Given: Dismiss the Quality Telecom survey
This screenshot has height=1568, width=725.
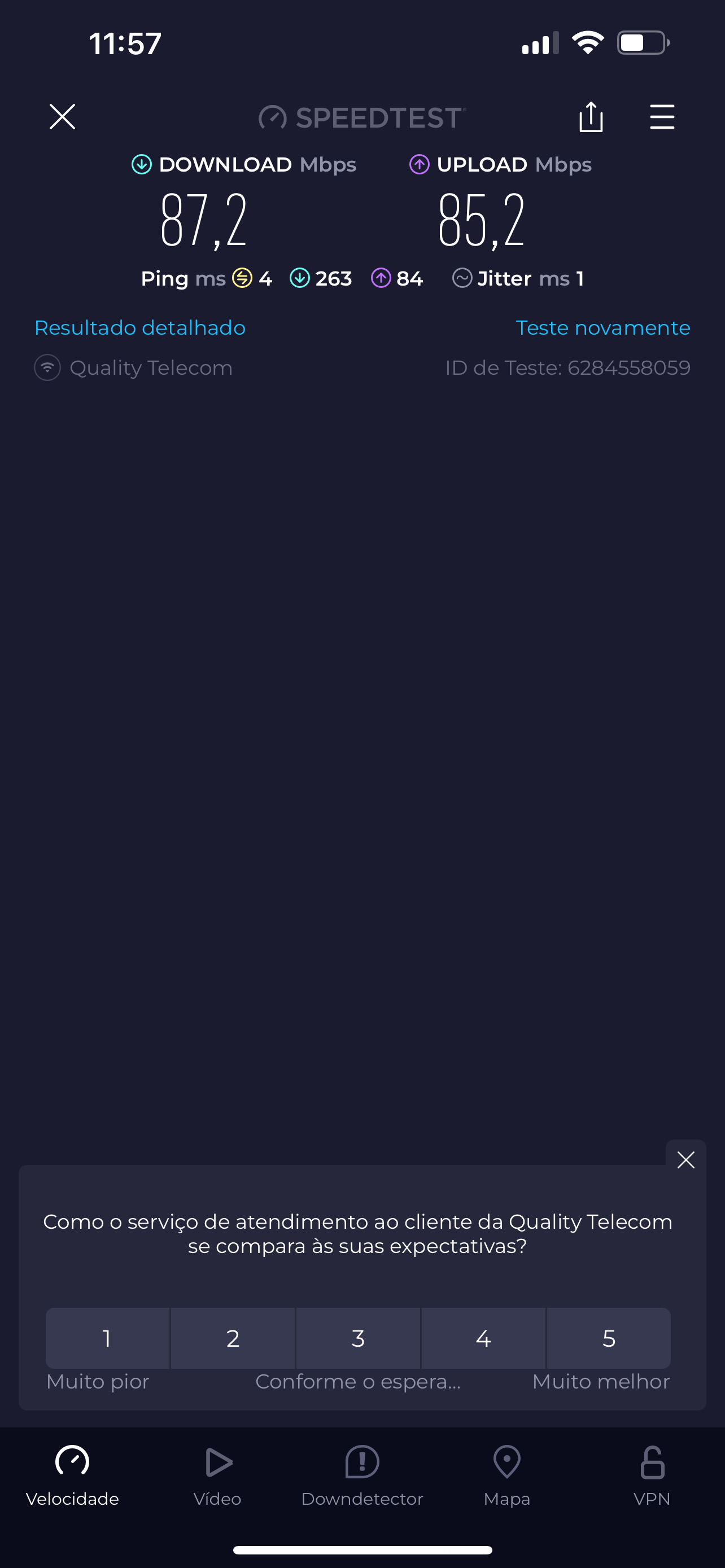Looking at the screenshot, I should pos(685,1159).
